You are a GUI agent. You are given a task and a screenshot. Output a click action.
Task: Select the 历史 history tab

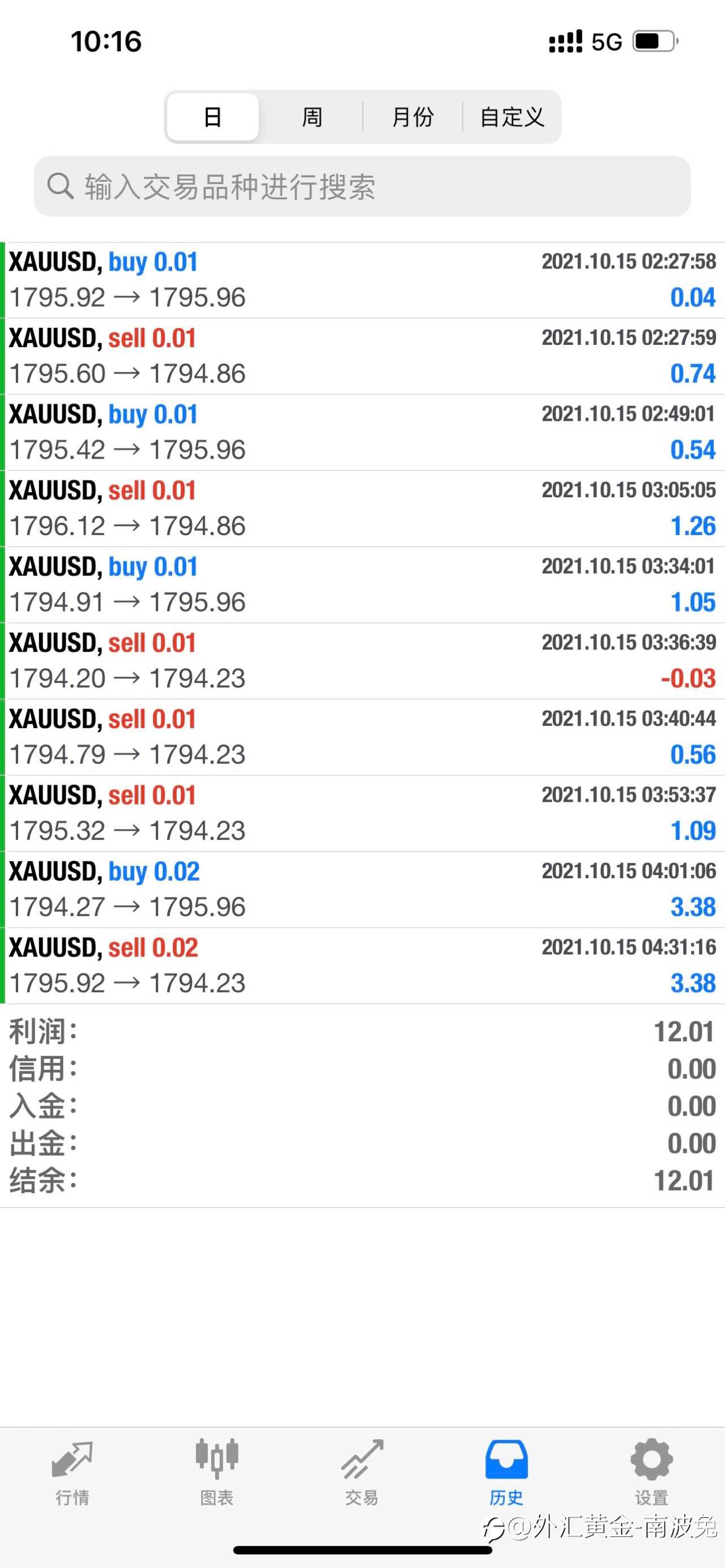click(506, 1472)
